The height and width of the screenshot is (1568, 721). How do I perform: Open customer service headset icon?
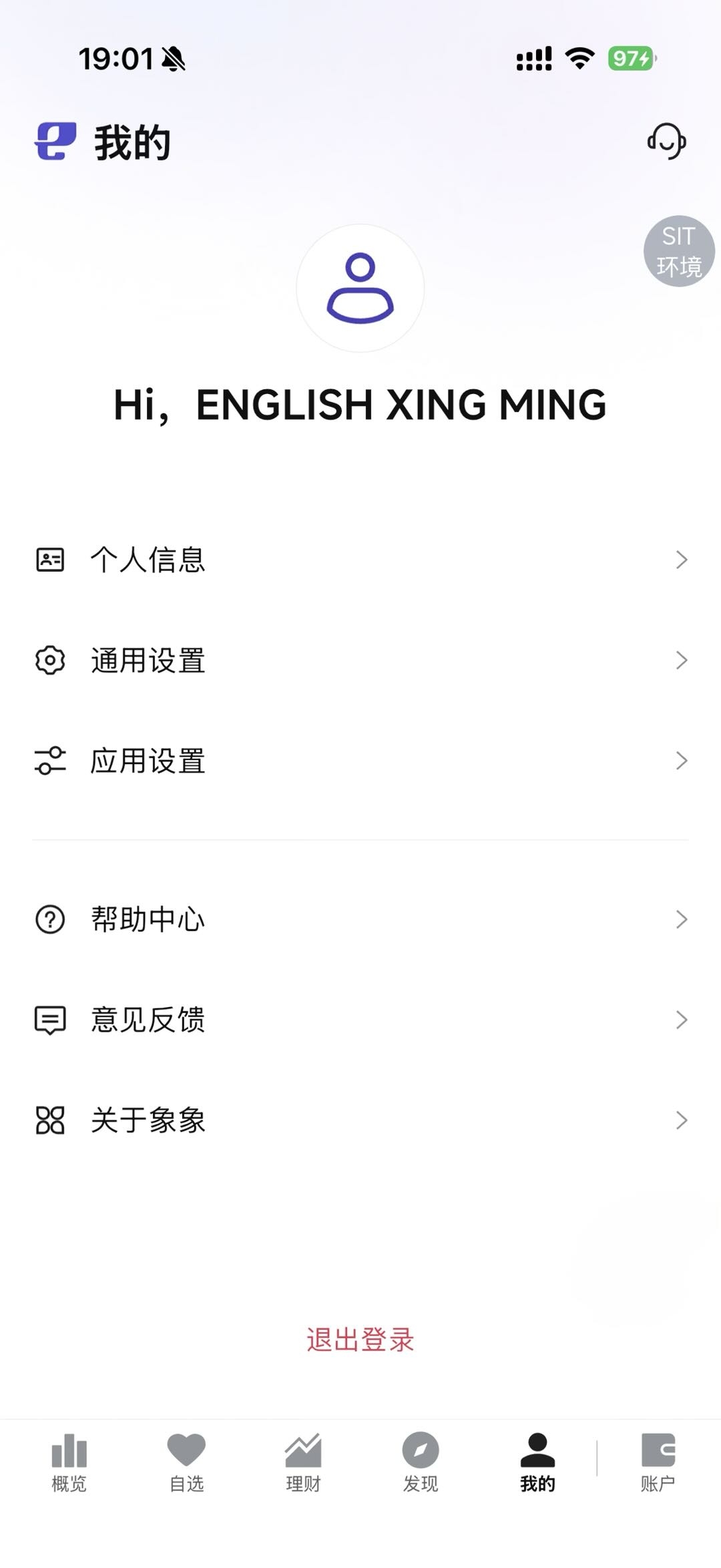coord(666,141)
